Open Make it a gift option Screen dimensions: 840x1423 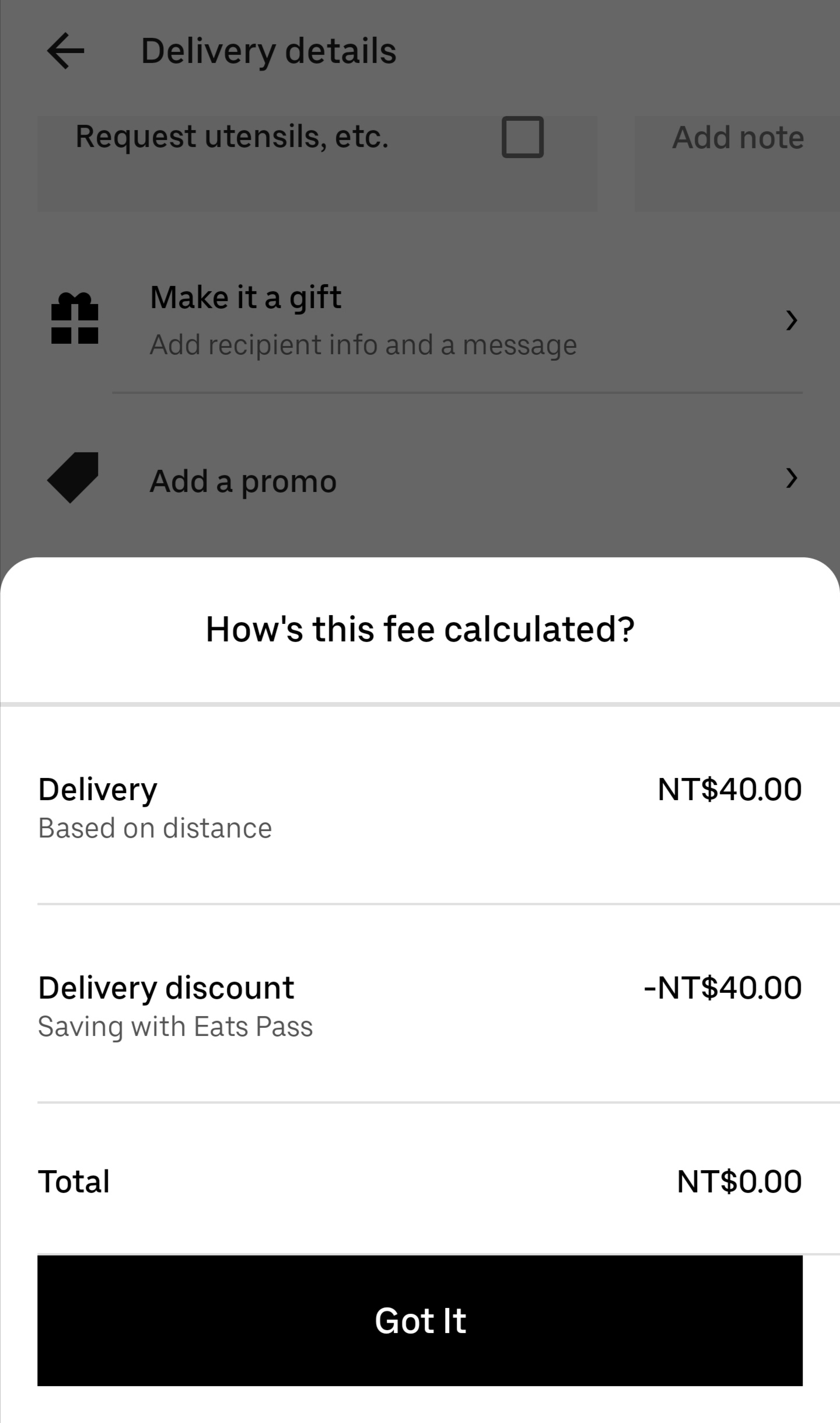[245, 297]
